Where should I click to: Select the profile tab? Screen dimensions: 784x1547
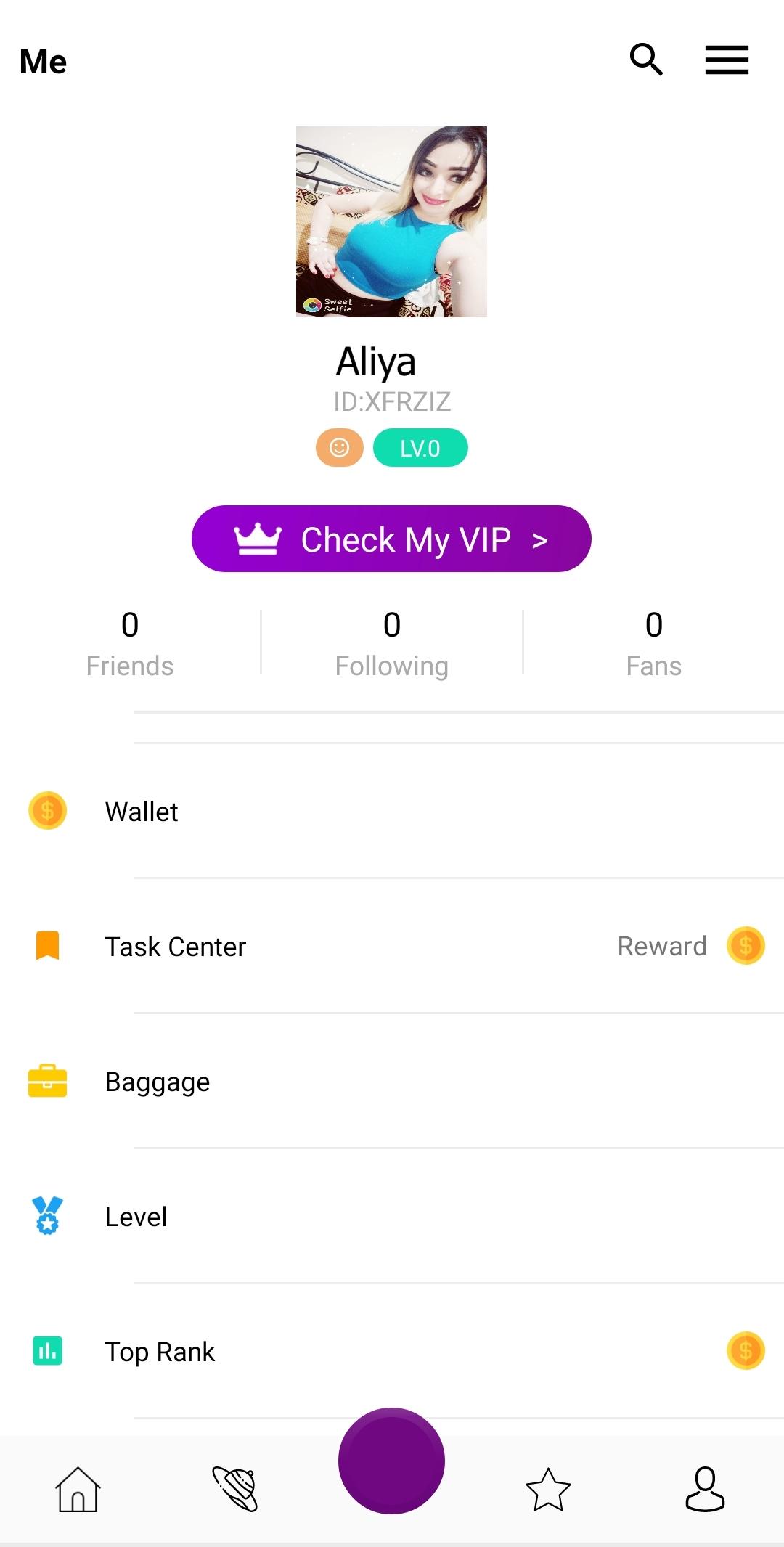coord(705,1490)
